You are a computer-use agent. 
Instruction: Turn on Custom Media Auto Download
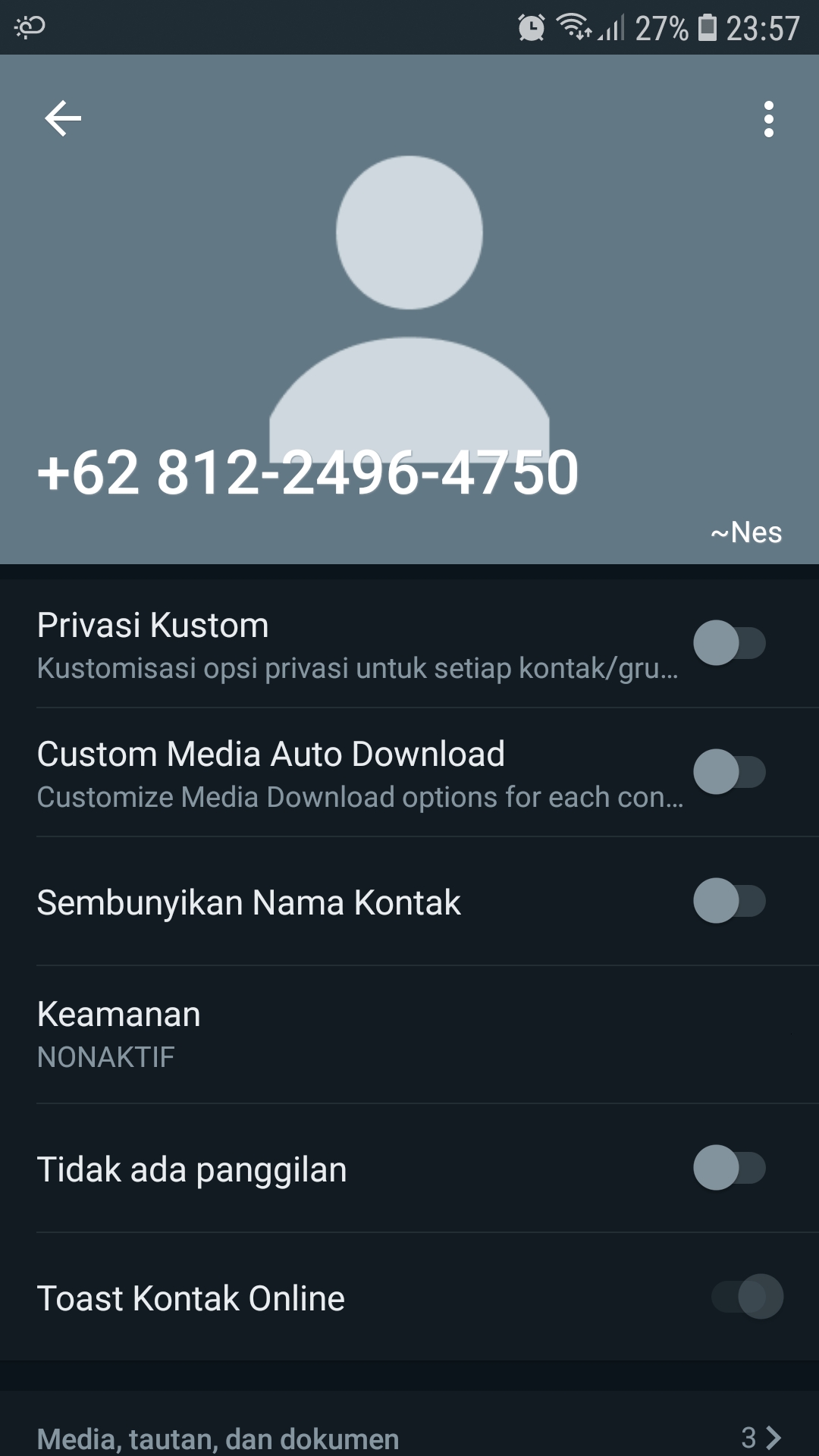(729, 772)
